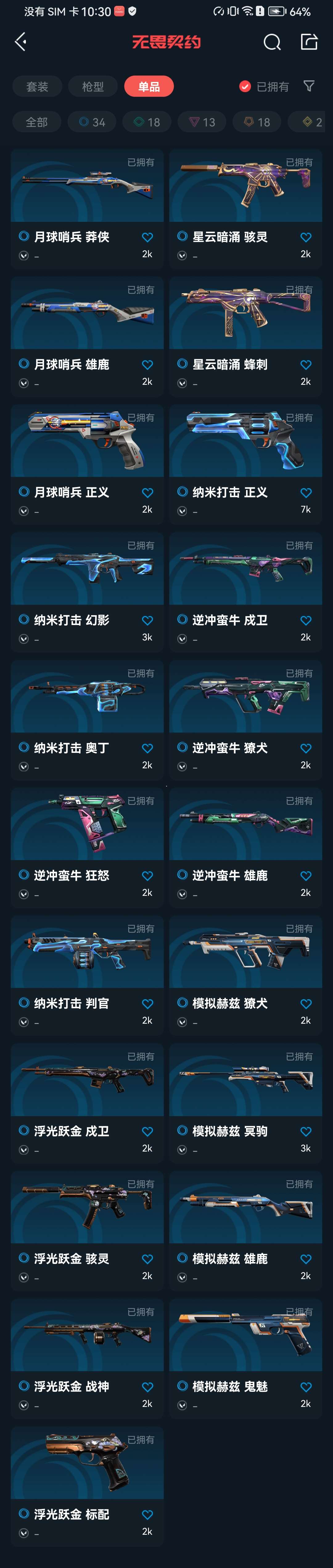Like the 浮光跃金 标配 skin
The image size is (333, 1568).
tap(147, 1514)
